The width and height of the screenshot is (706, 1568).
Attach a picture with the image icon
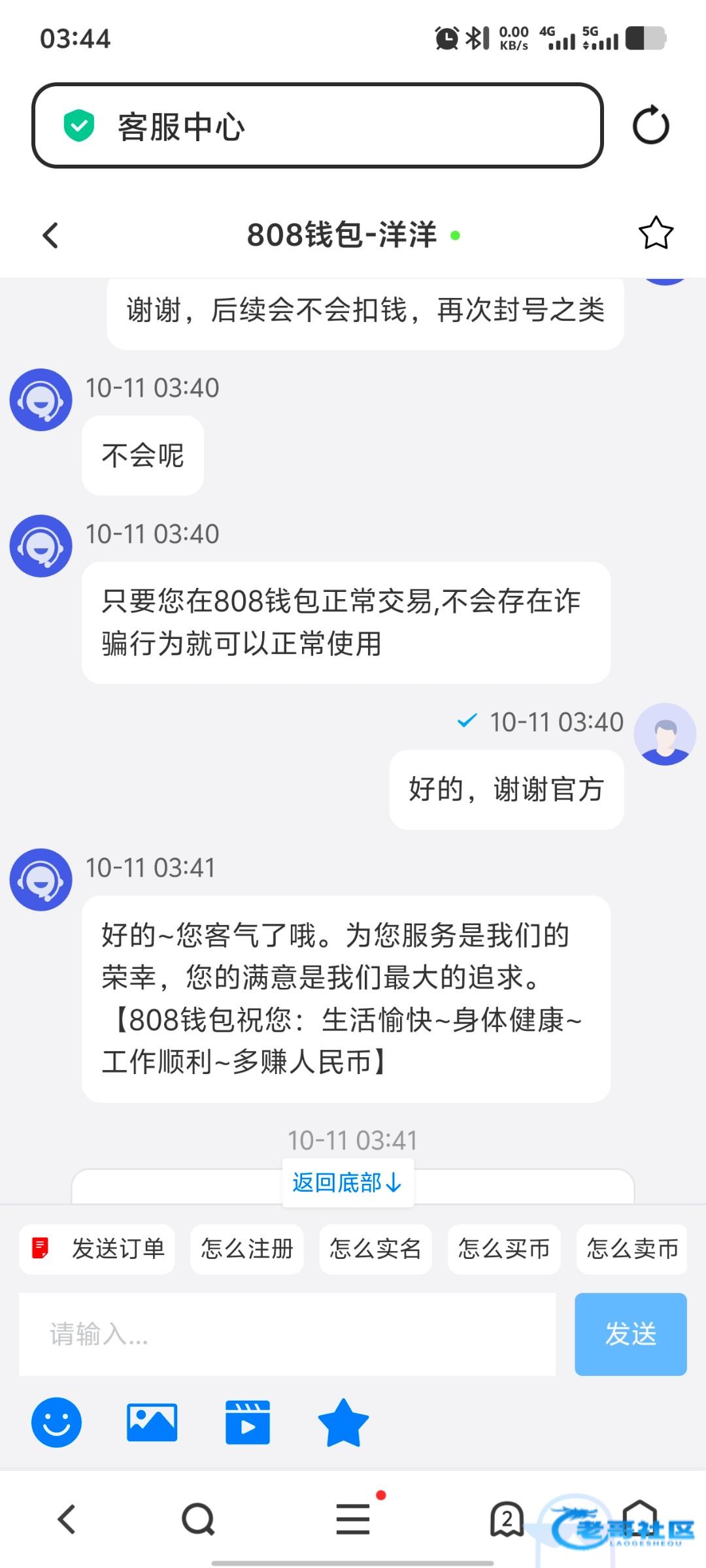[152, 1422]
